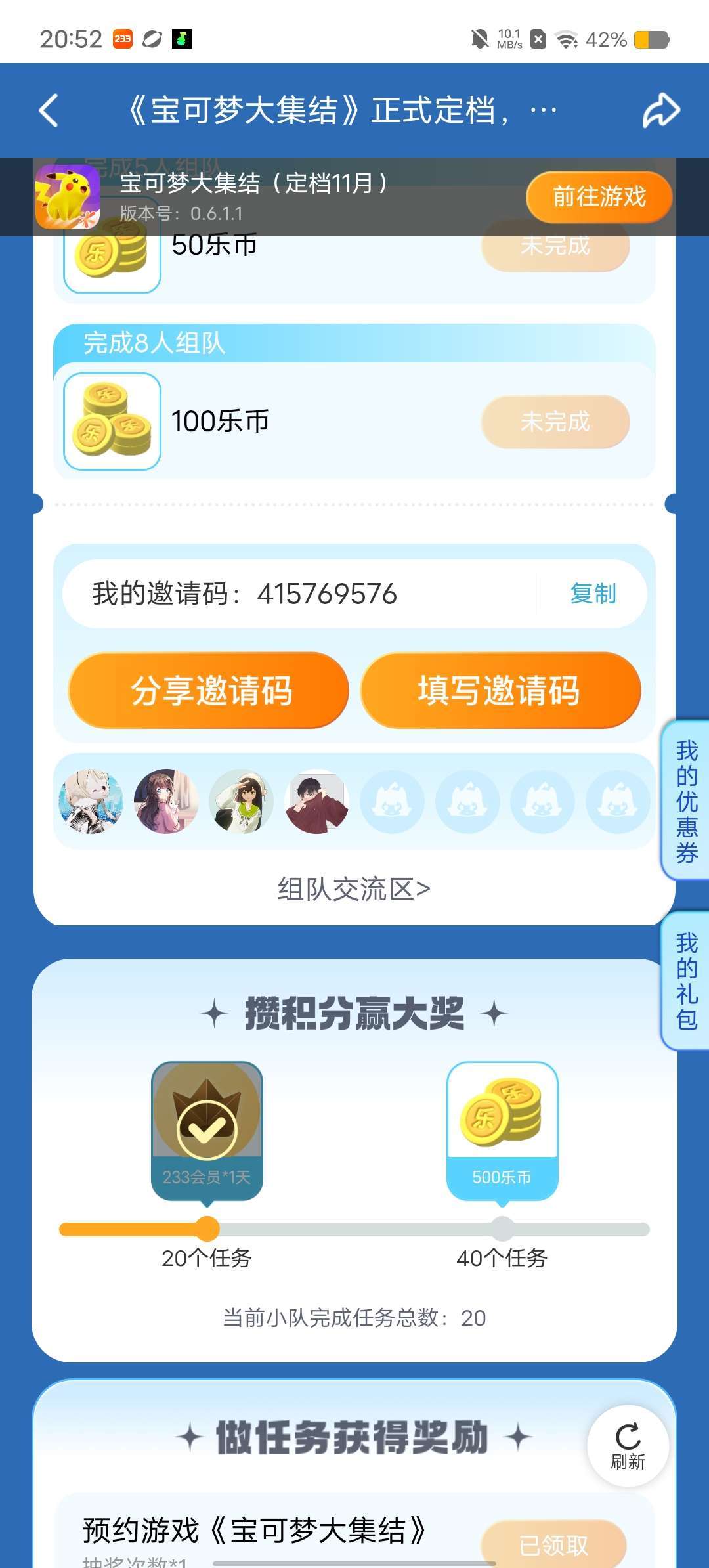Tap the 前往游戏 button
This screenshot has height=1568, width=709.
tap(599, 196)
